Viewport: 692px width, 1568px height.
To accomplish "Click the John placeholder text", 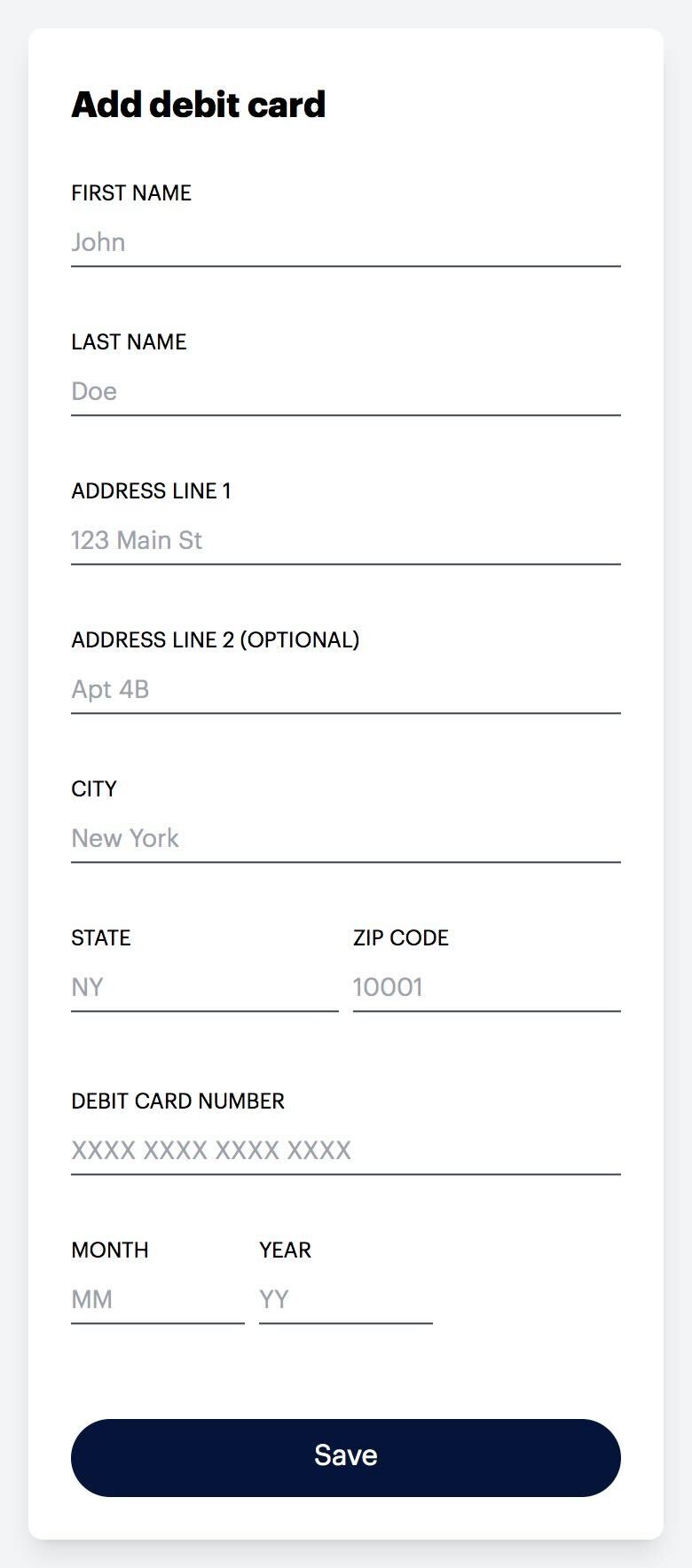I will tap(98, 241).
